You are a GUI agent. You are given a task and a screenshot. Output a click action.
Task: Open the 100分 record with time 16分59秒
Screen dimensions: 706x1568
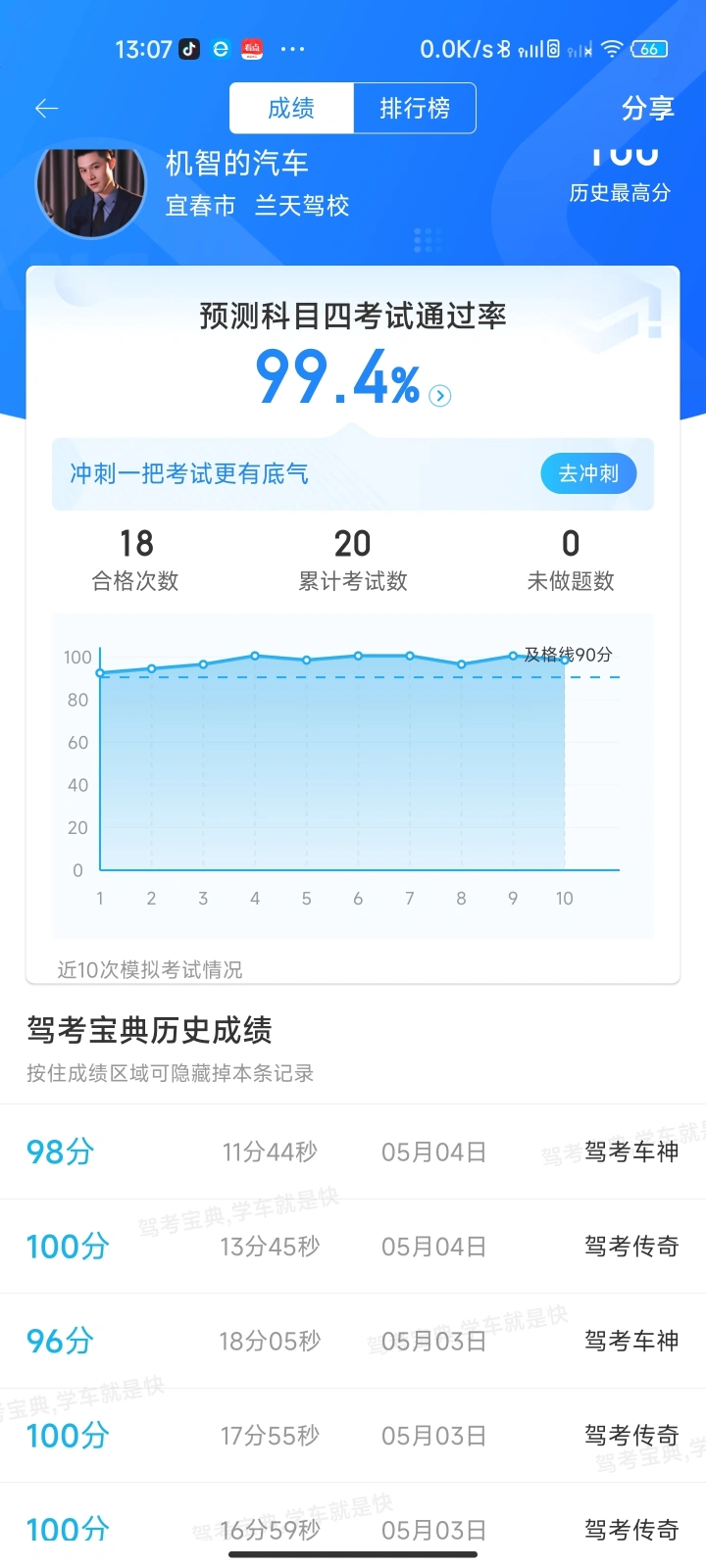click(x=353, y=1526)
